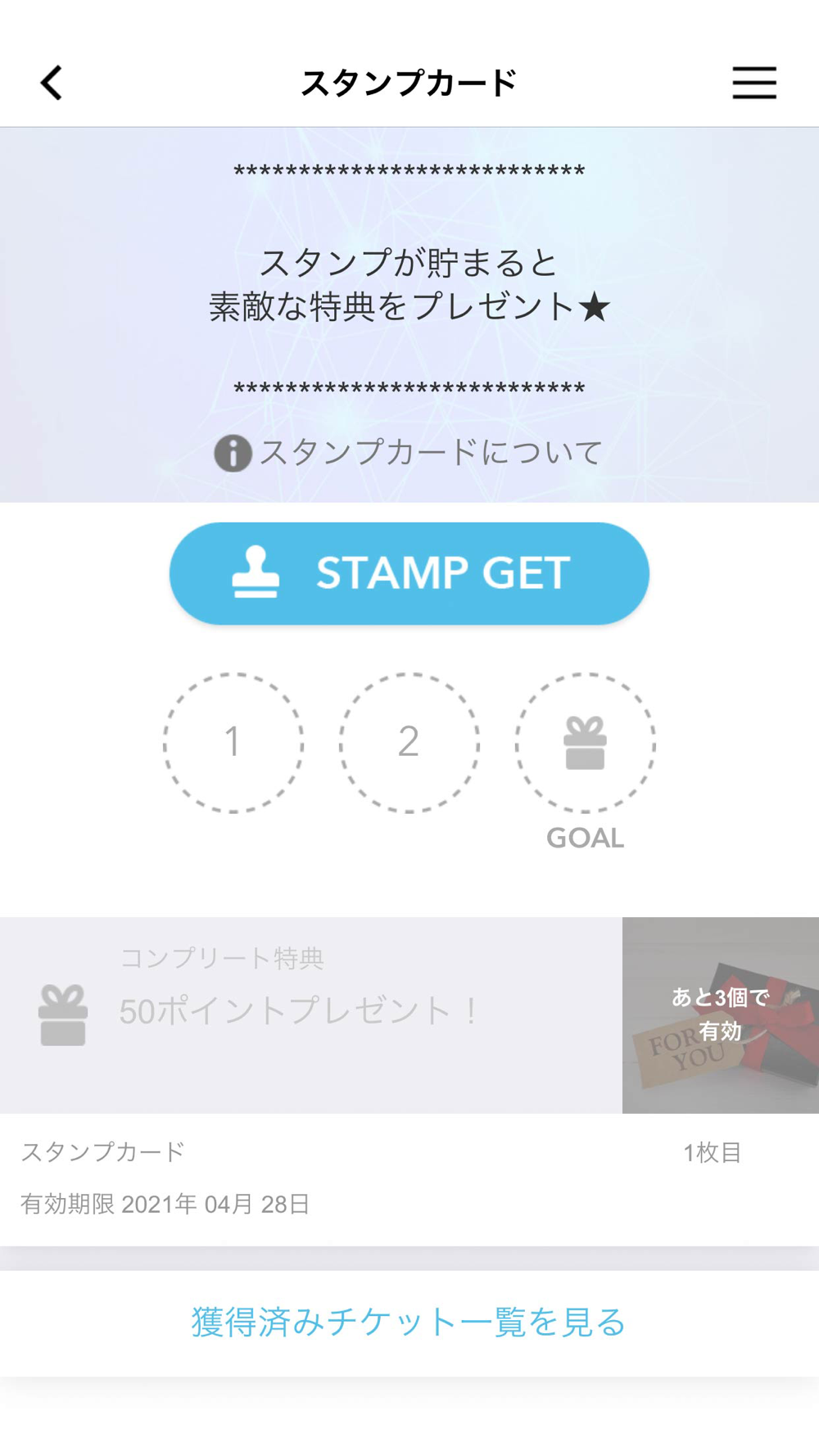View 獲得済みチケット一覧を見る link
819x1456 pixels.
409,1322
